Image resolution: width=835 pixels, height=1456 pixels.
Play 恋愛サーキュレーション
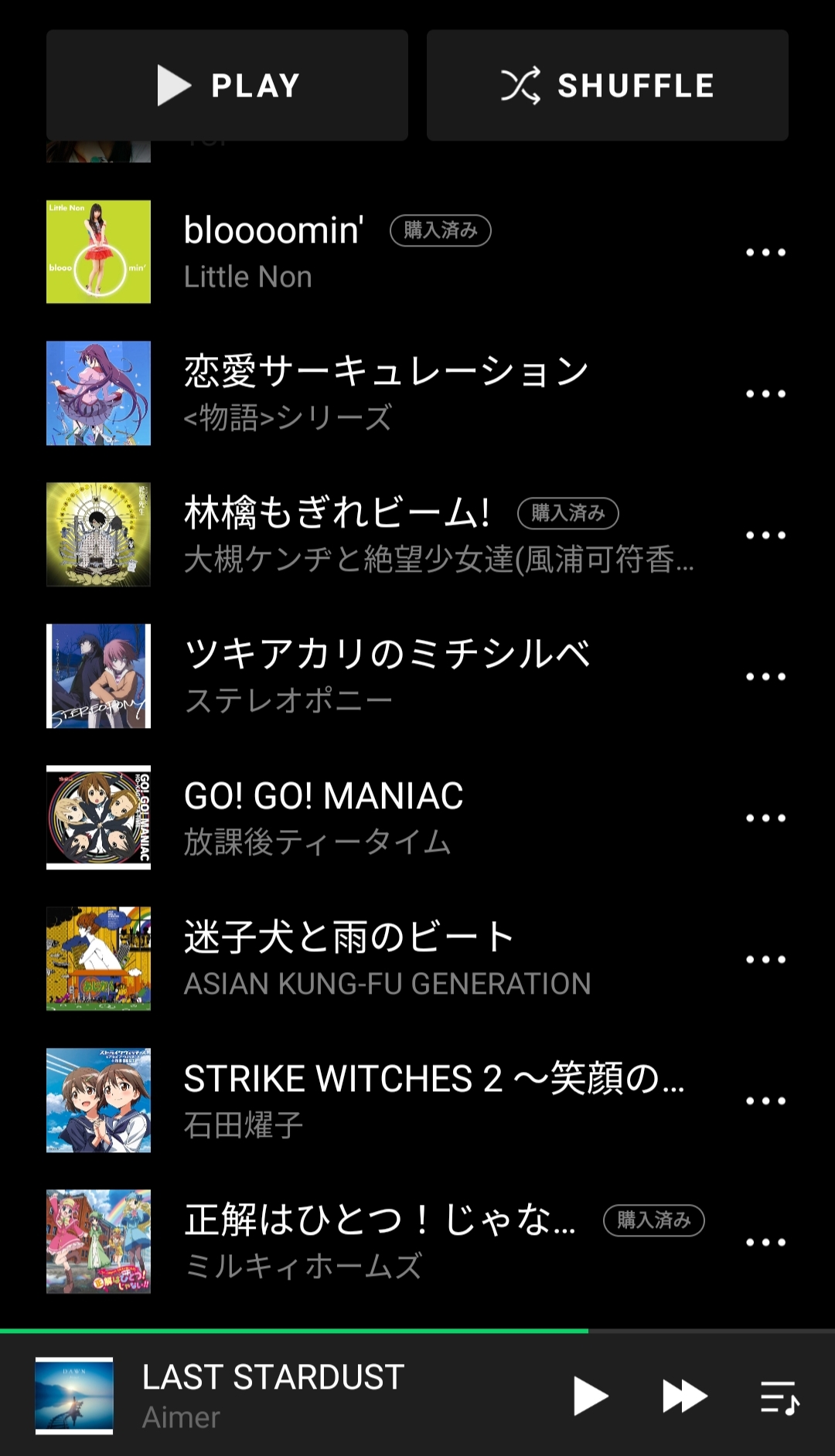pyautogui.click(x=385, y=393)
